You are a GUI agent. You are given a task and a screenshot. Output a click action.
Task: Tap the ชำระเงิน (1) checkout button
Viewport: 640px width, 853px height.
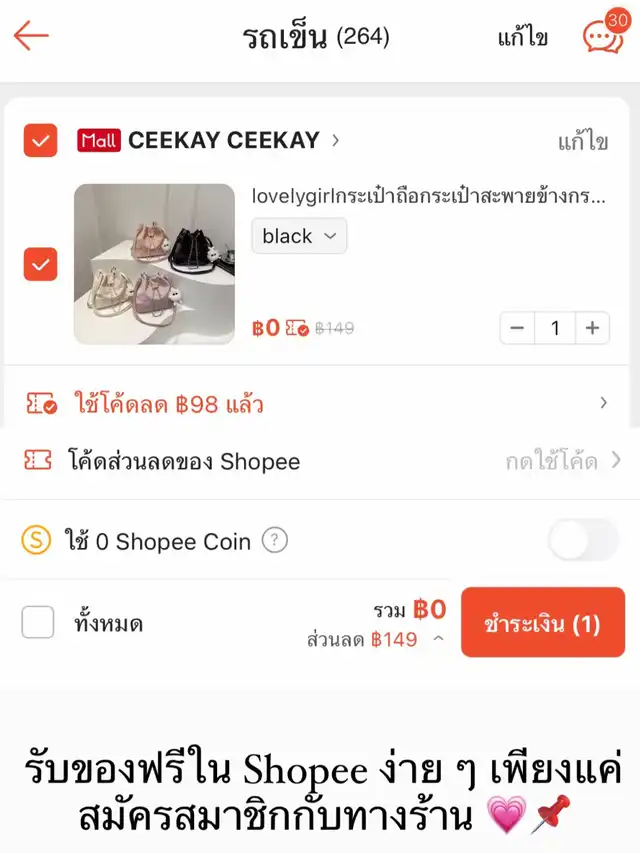[542, 623]
